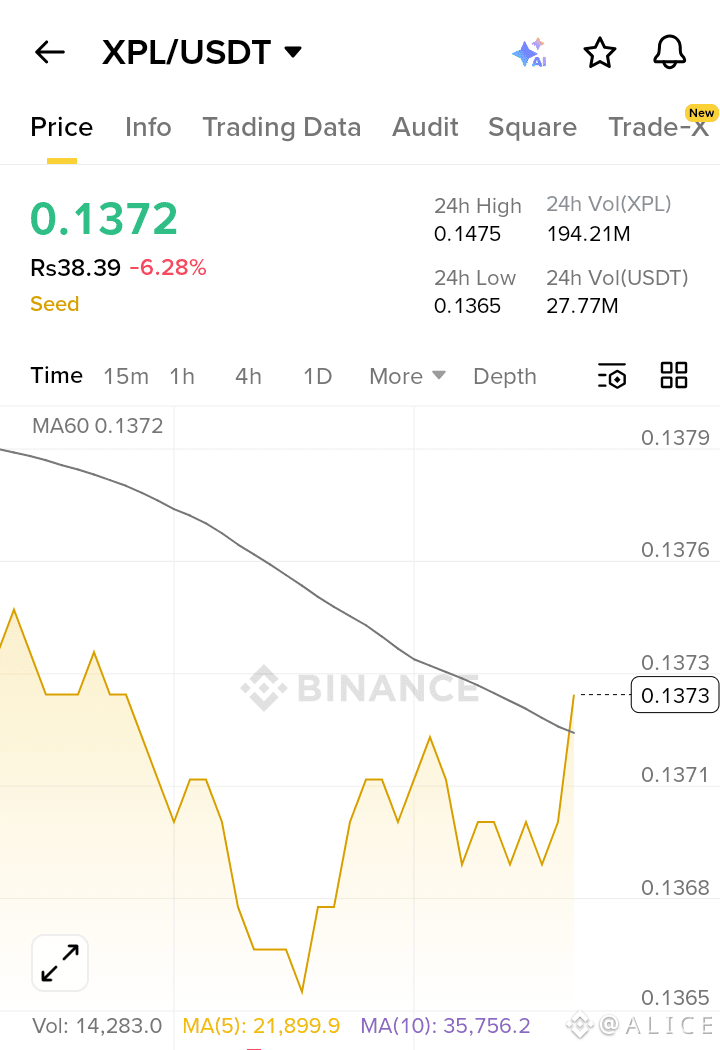Go to the Square tab
Viewport: 720px width, 1050px height.
tap(532, 127)
